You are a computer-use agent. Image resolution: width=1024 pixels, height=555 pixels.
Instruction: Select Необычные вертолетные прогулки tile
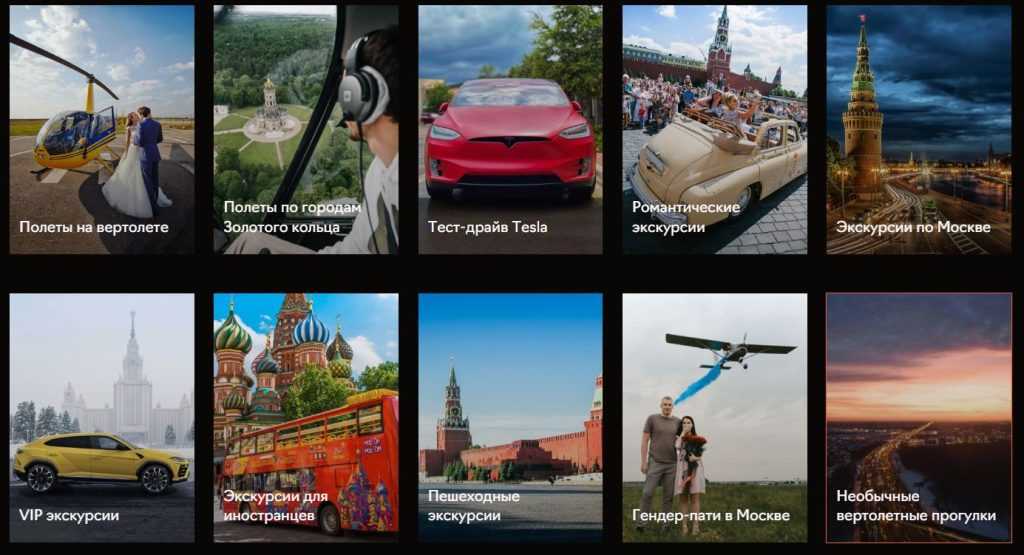click(918, 417)
